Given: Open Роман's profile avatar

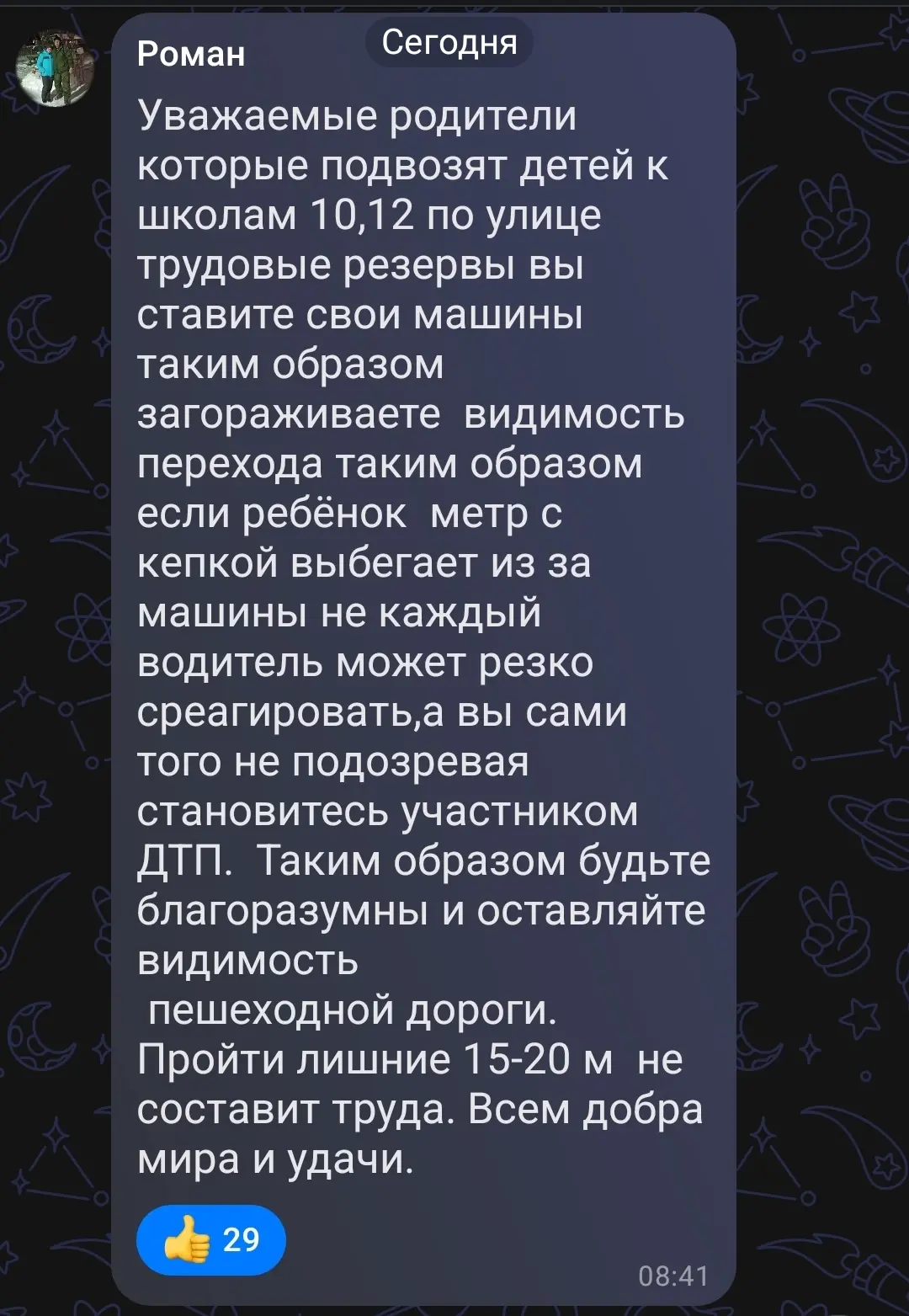Looking at the screenshot, I should (x=56, y=67).
